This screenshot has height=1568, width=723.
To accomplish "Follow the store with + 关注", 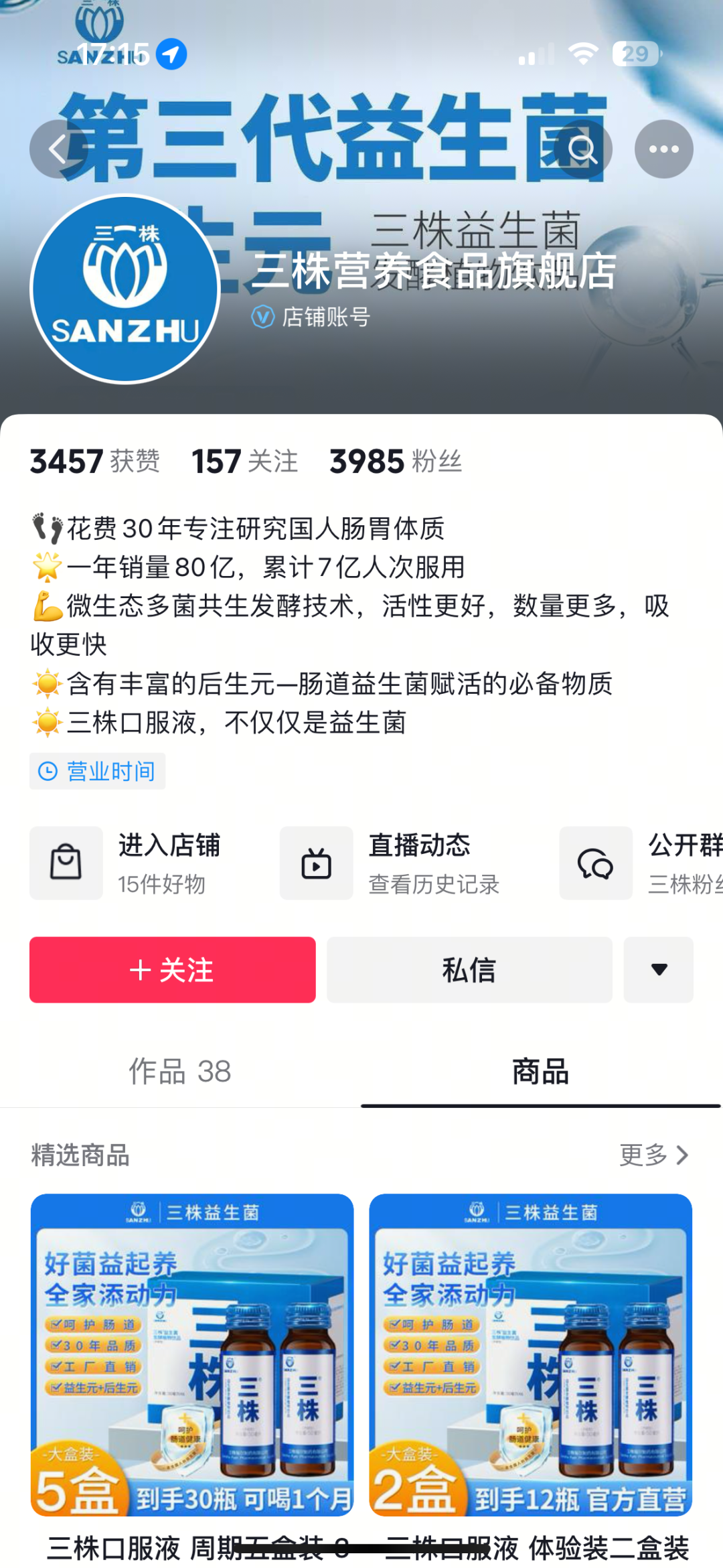I will (172, 970).
